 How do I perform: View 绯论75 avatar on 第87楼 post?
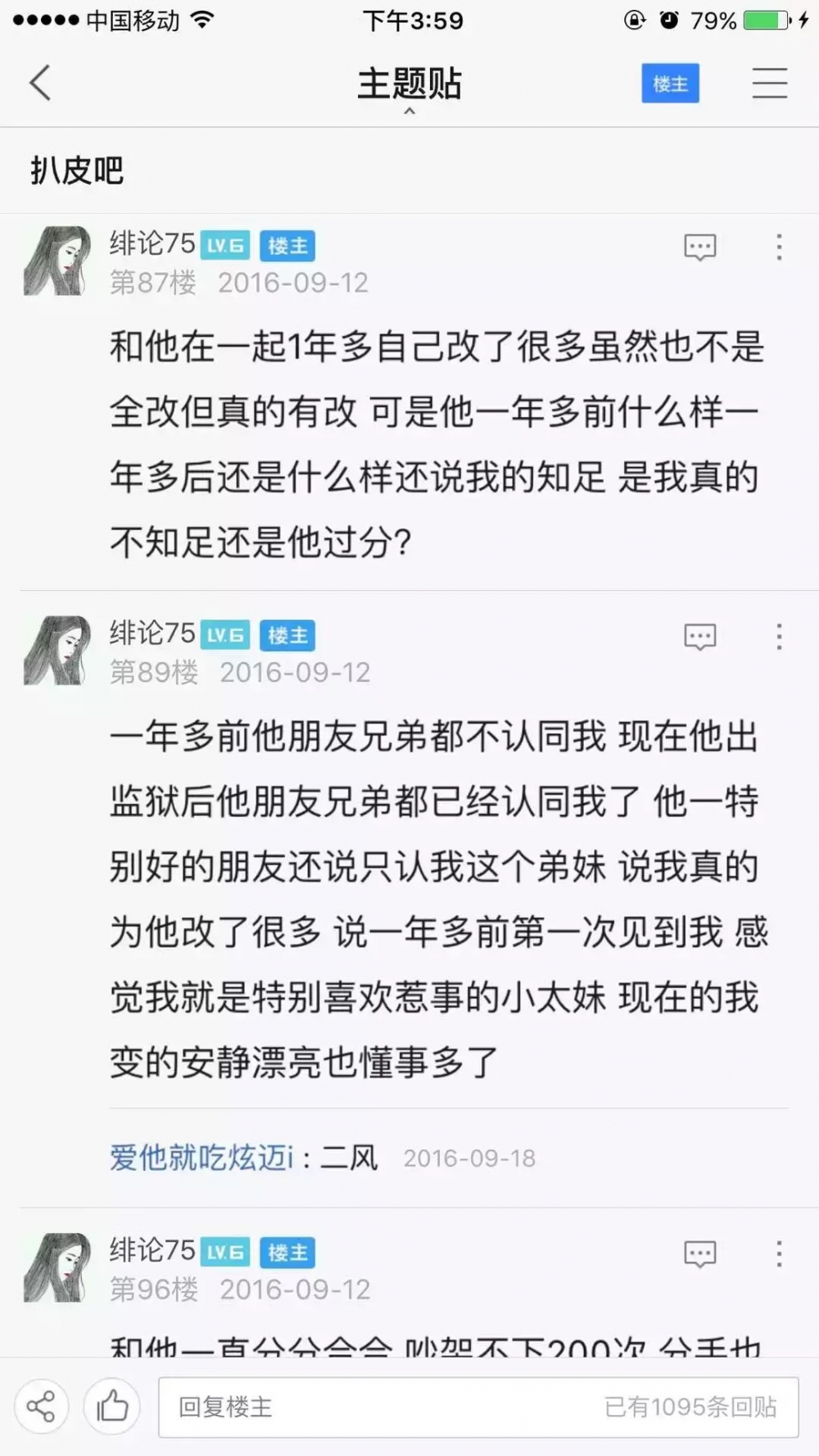[57, 261]
